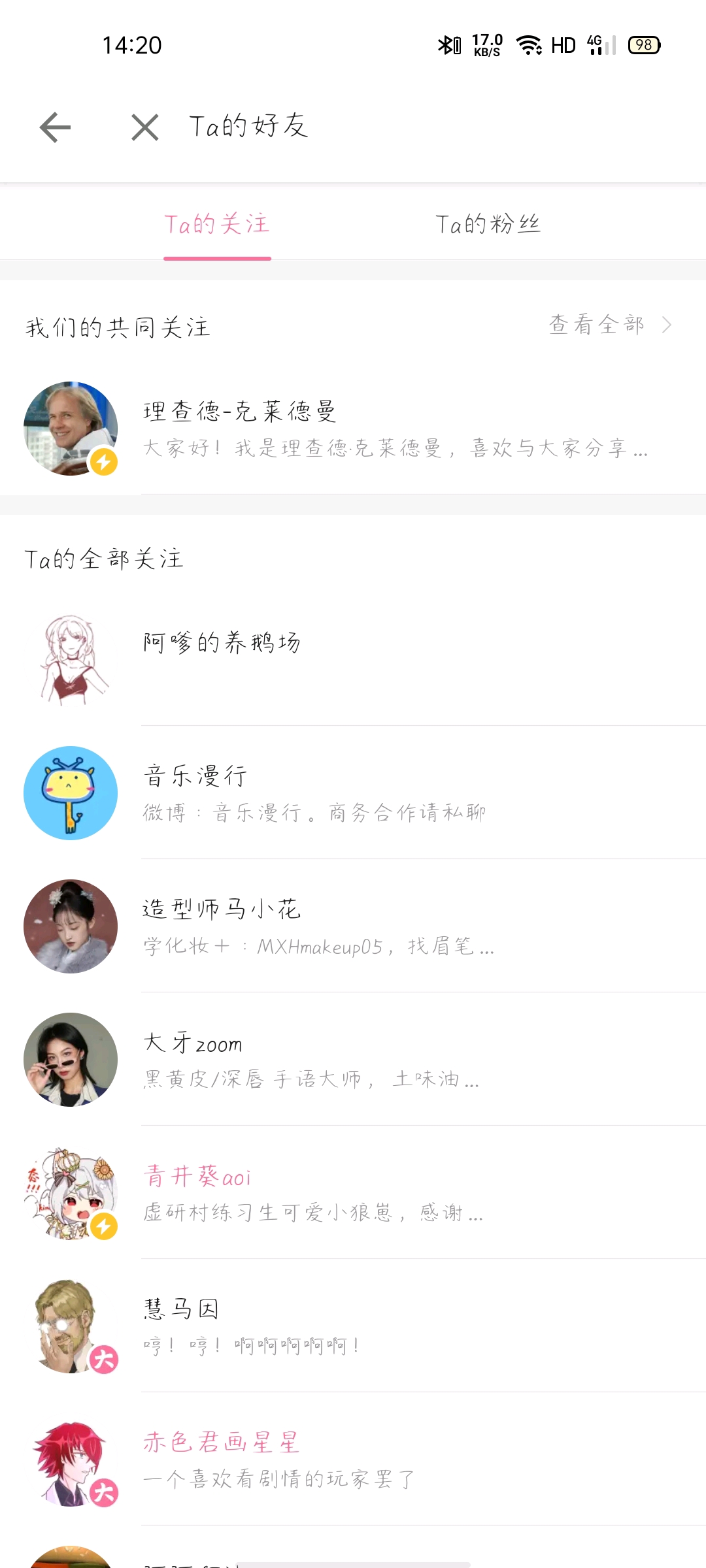
Task: Close the Ta的好友 page with the X
Action: [x=145, y=127]
